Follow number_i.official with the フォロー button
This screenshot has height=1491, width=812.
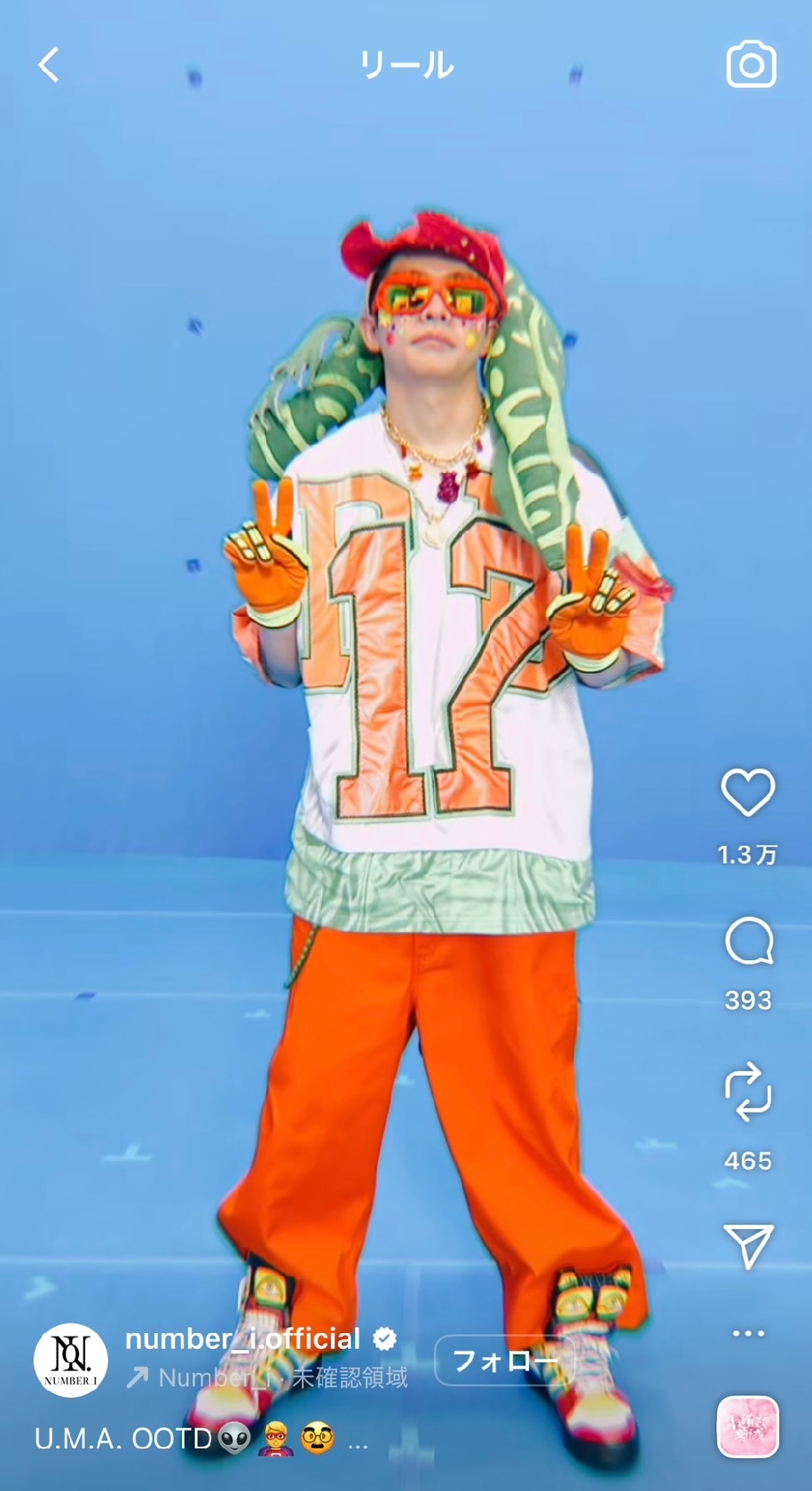pos(504,1361)
